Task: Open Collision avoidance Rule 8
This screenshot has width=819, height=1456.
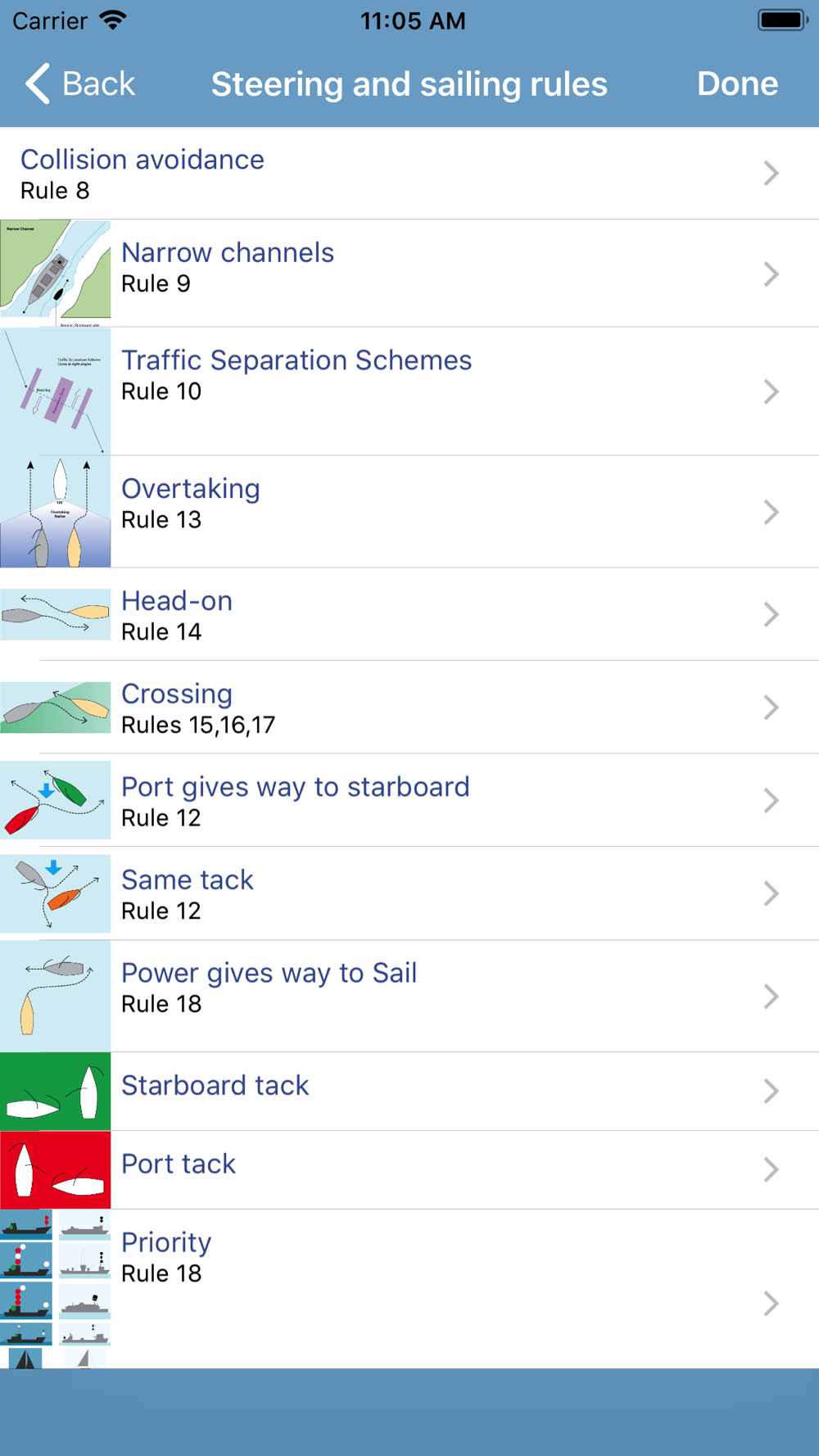Action: tap(409, 173)
